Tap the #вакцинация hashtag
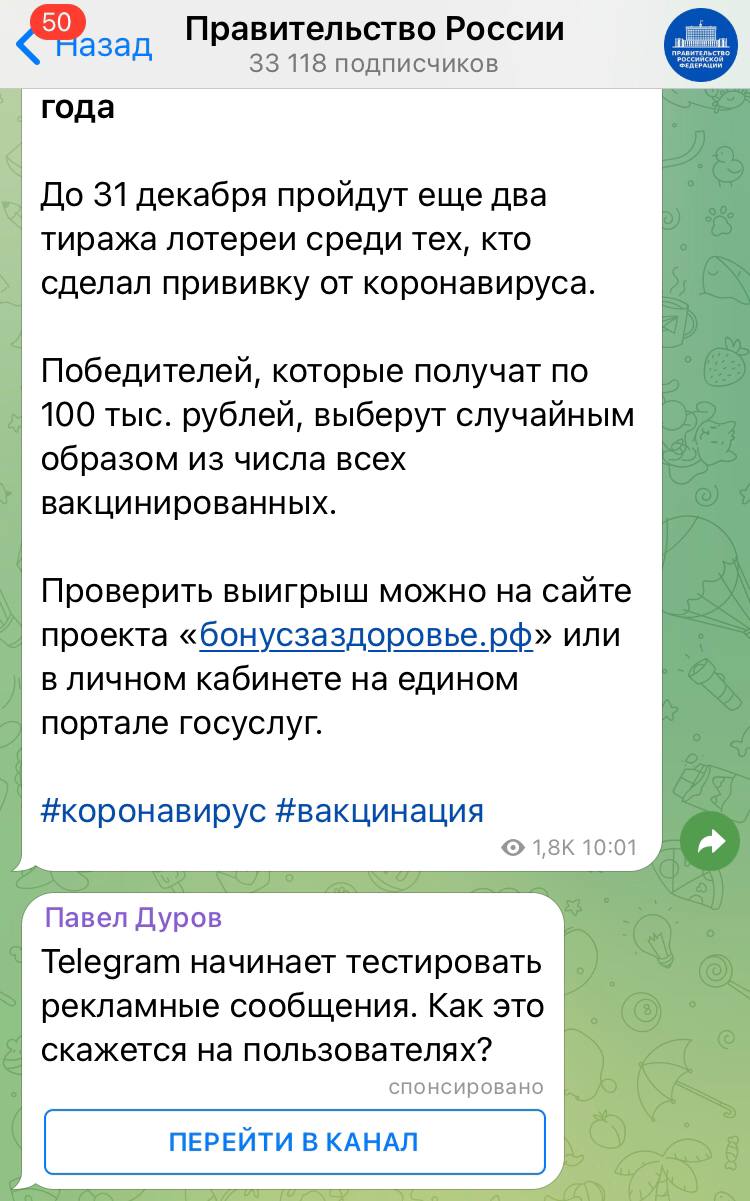Screen dimensions: 750x1201 tap(378, 810)
